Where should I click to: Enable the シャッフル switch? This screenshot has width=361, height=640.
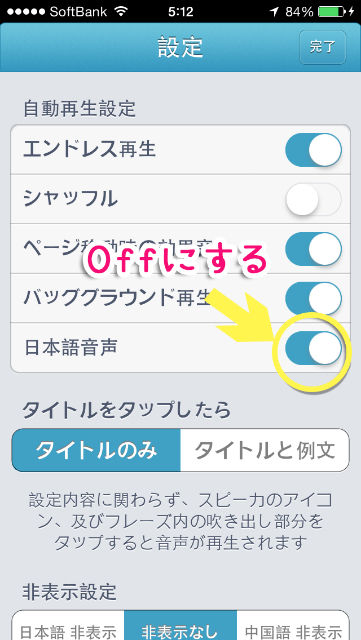[x=313, y=199]
